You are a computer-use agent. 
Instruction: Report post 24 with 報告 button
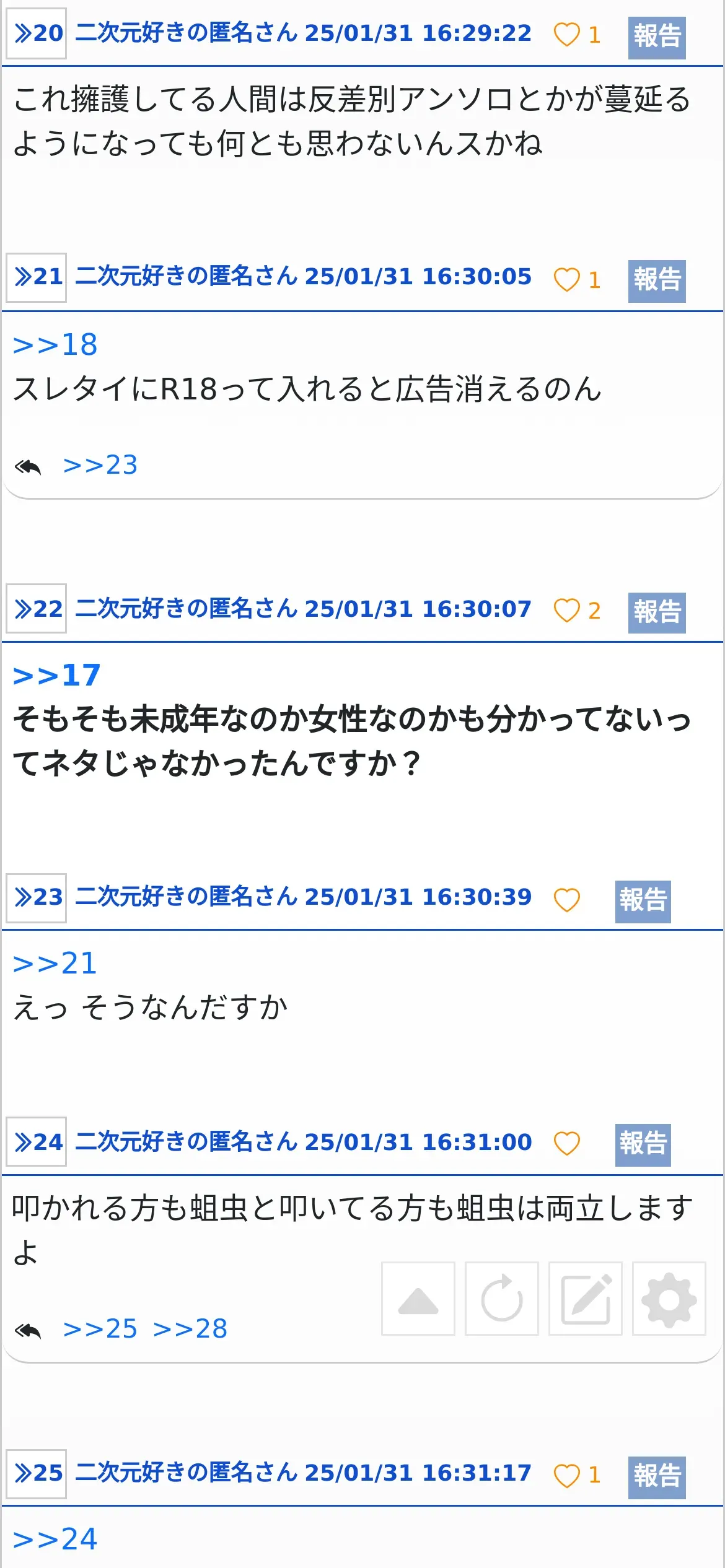(643, 1145)
